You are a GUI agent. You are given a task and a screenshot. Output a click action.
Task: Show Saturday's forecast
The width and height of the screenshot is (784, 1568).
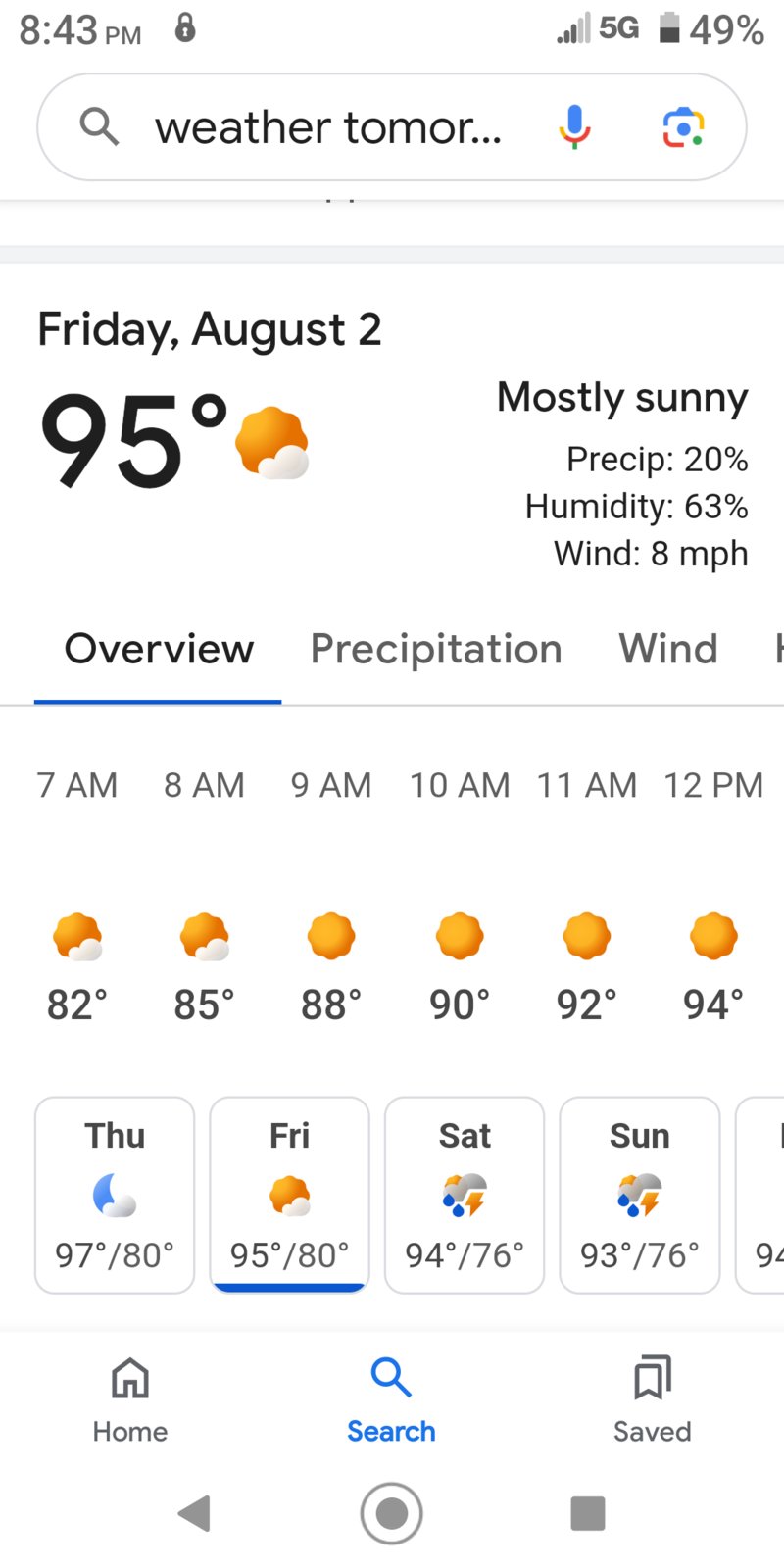[x=465, y=1195]
